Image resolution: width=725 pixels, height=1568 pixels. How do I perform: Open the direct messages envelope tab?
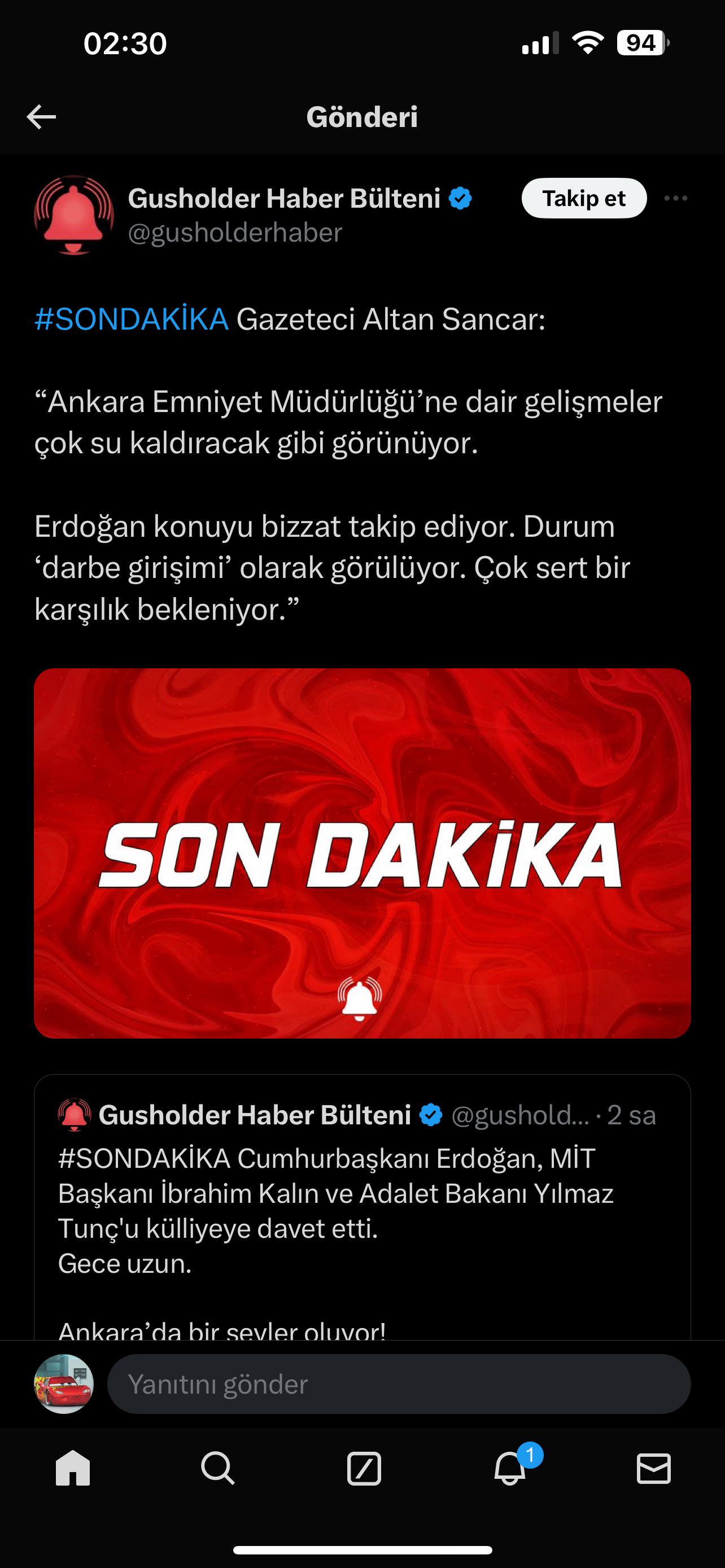pyautogui.click(x=653, y=1469)
